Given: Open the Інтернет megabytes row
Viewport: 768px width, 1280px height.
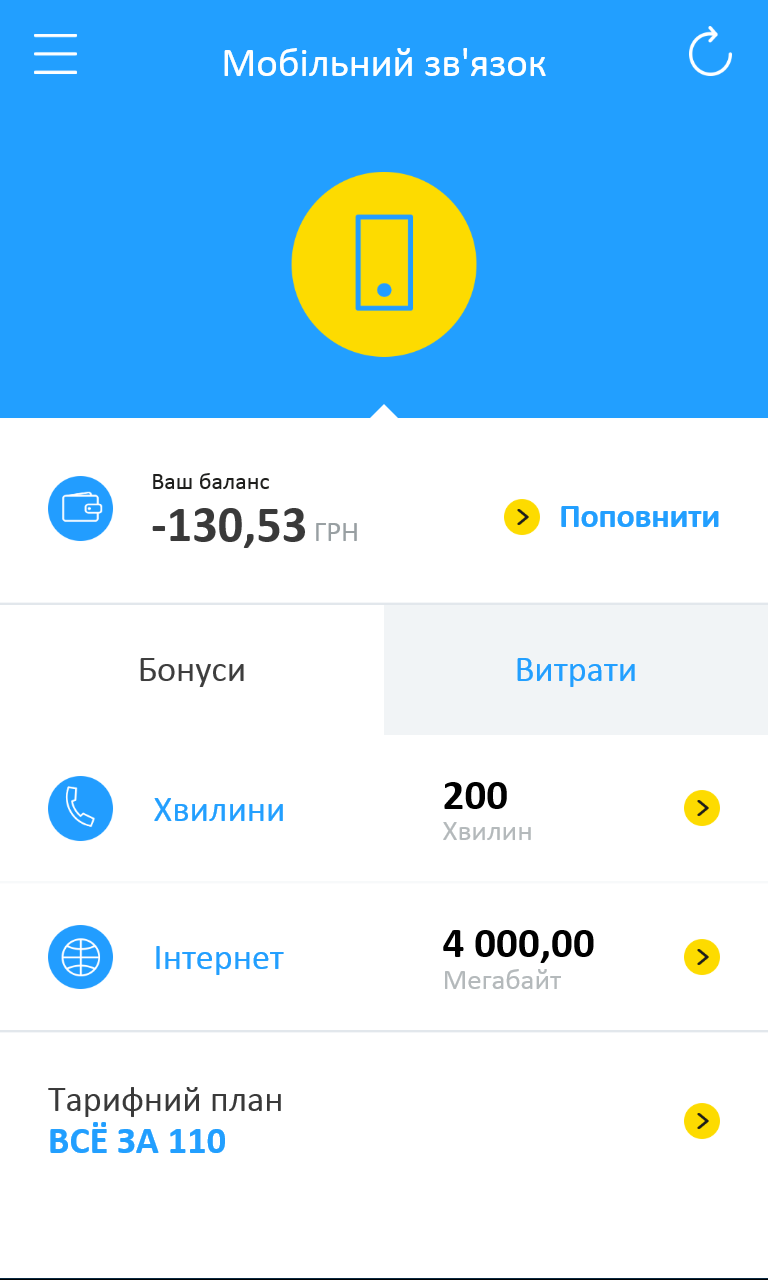Looking at the screenshot, I should (384, 957).
